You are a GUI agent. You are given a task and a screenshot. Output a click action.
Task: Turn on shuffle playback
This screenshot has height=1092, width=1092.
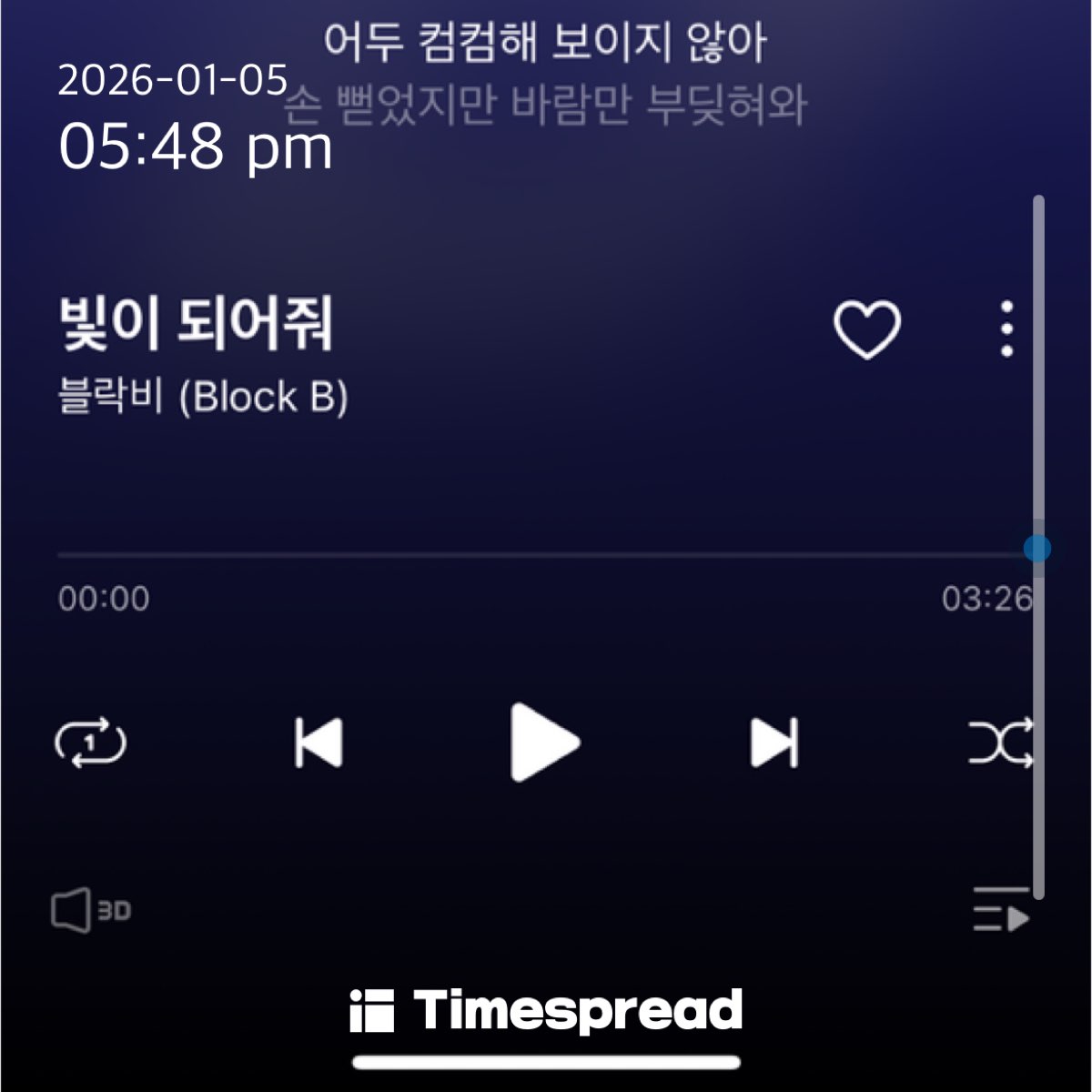(1000, 743)
